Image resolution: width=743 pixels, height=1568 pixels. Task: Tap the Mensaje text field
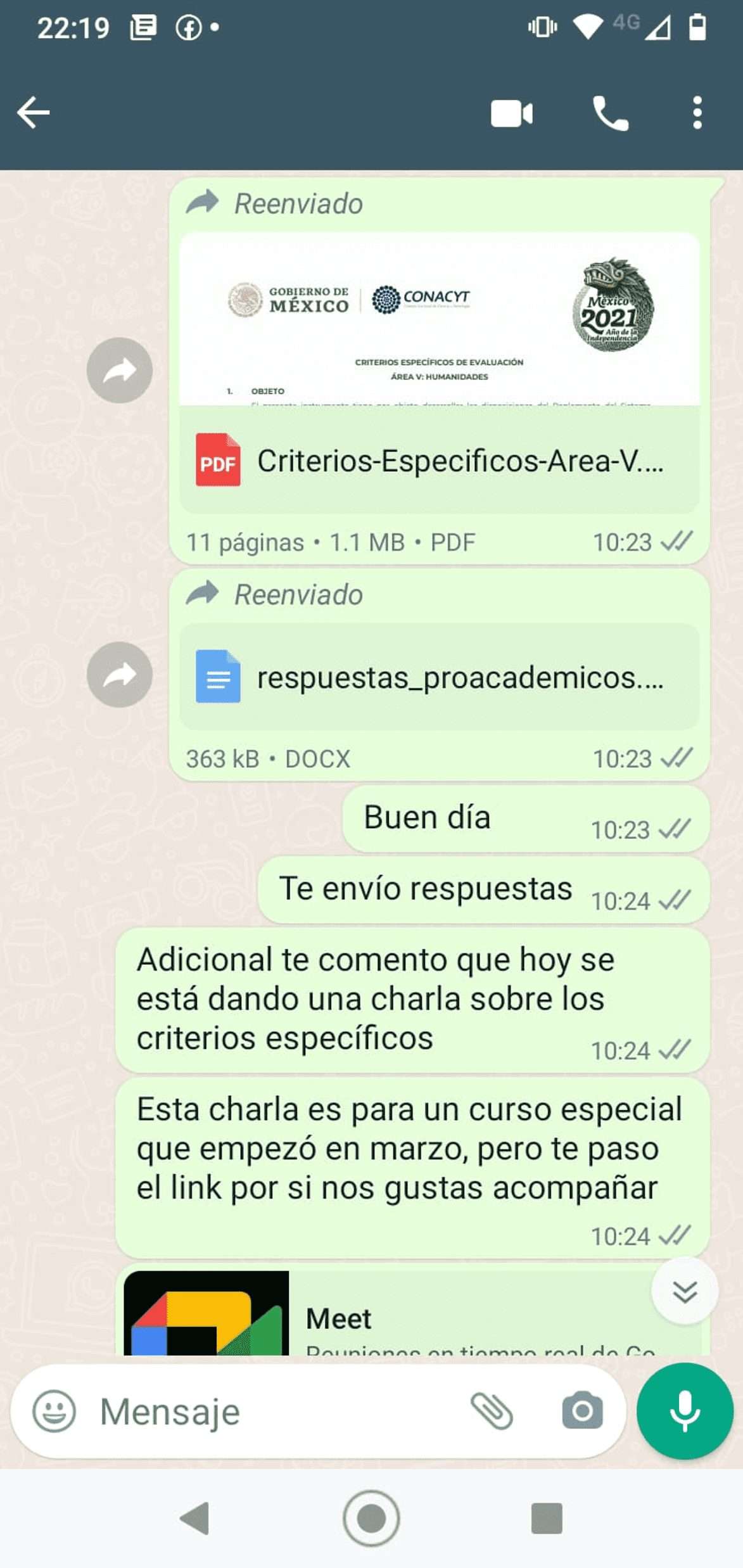pos(272,1412)
